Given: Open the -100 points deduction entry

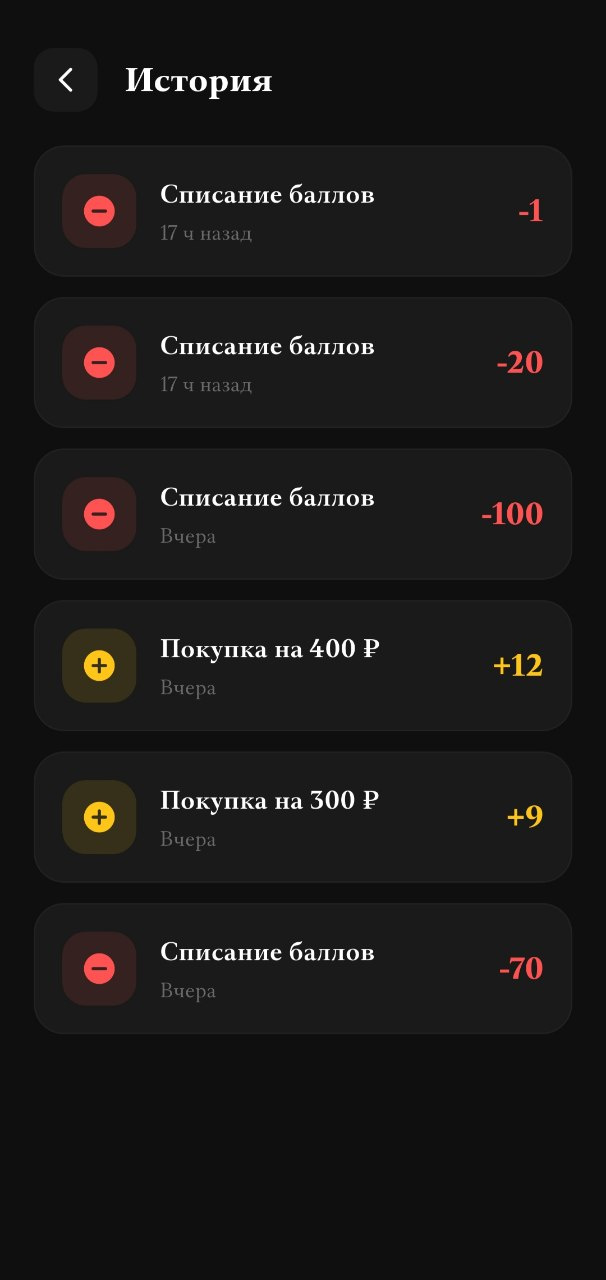Looking at the screenshot, I should coord(302,514).
